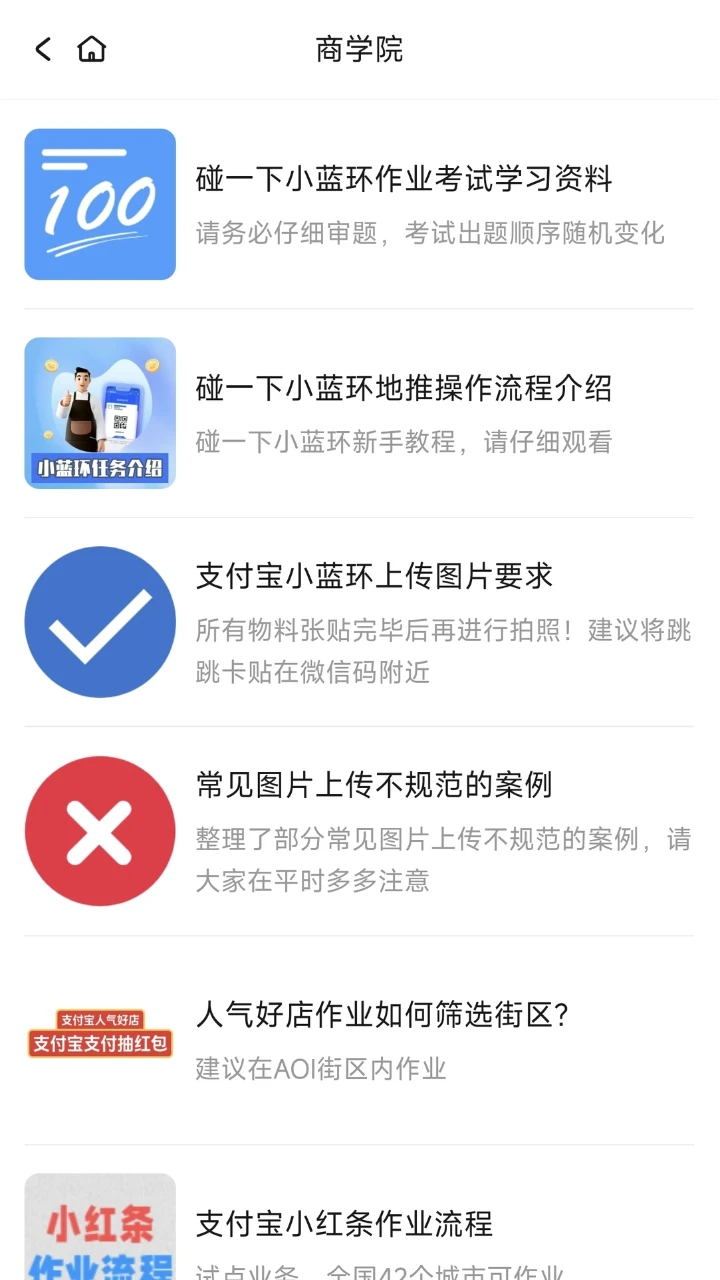The image size is (720, 1280).
Task: Tap the 建议在AOI街区内作业 subtitle text
Action: click(320, 1070)
